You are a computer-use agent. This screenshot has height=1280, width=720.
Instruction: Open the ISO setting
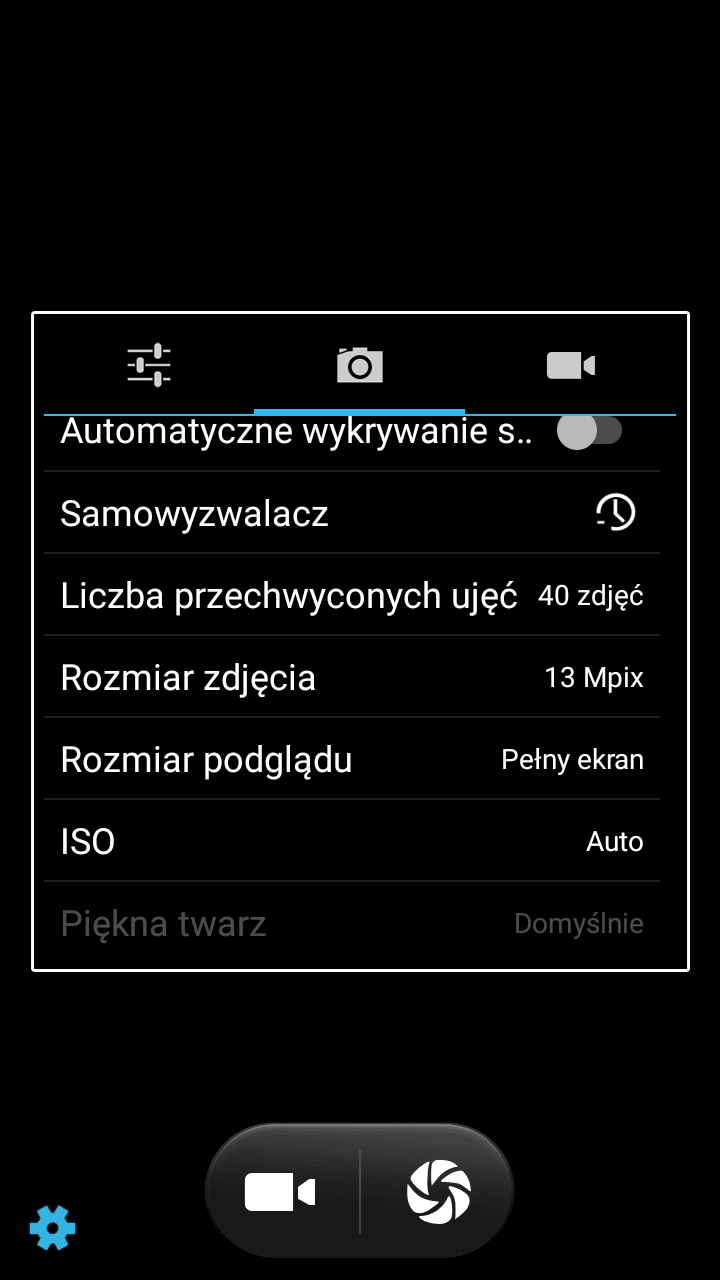pyautogui.click(x=352, y=841)
